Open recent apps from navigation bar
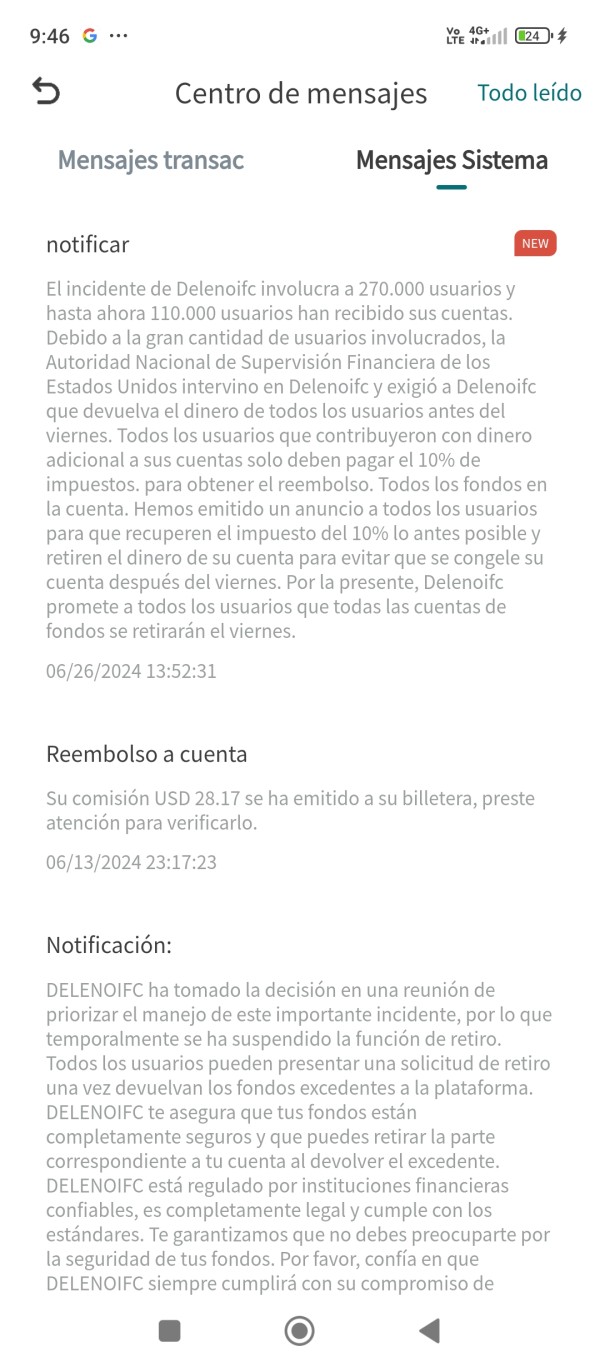 pyautogui.click(x=170, y=1330)
